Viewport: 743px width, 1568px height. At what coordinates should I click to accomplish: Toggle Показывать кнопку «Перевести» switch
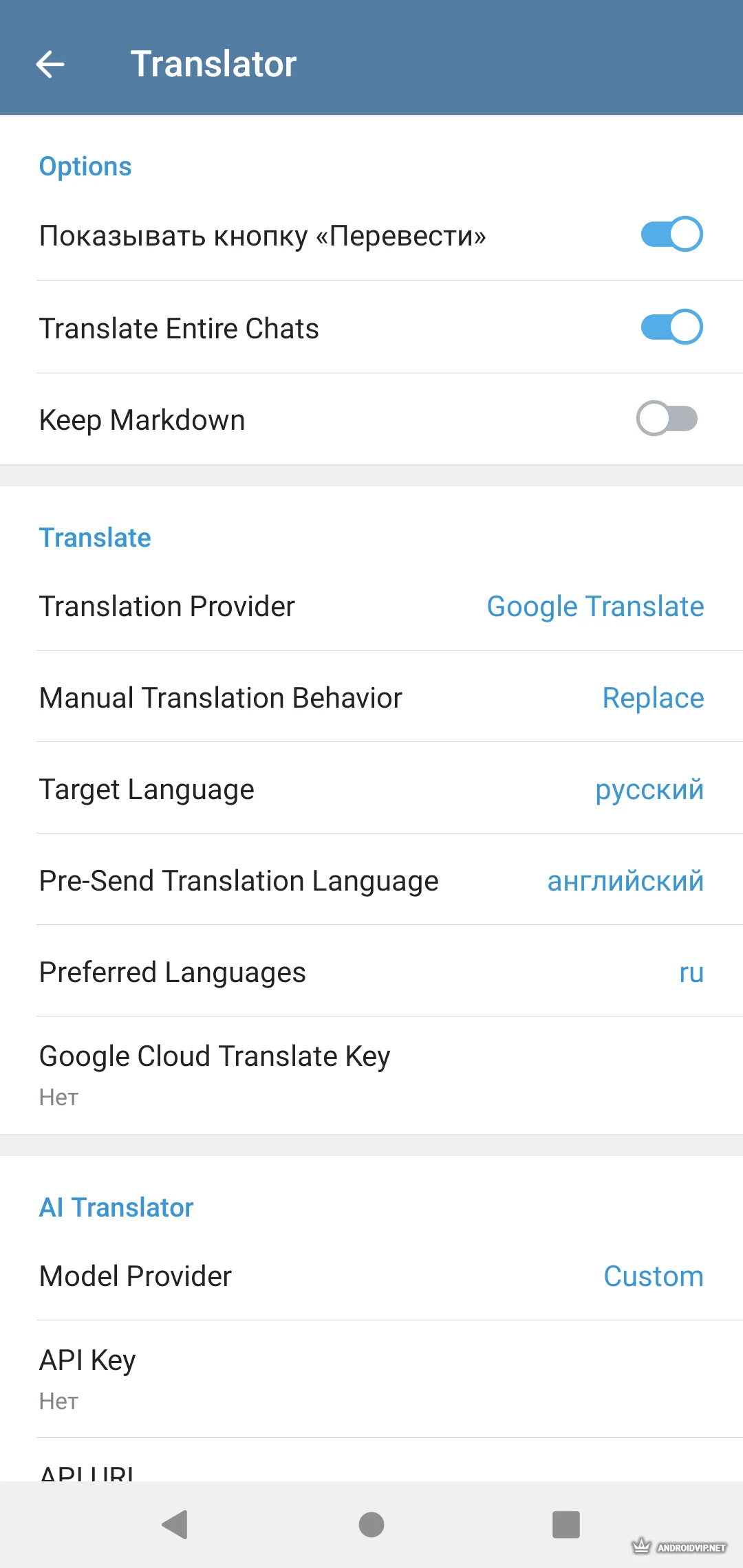coord(671,235)
